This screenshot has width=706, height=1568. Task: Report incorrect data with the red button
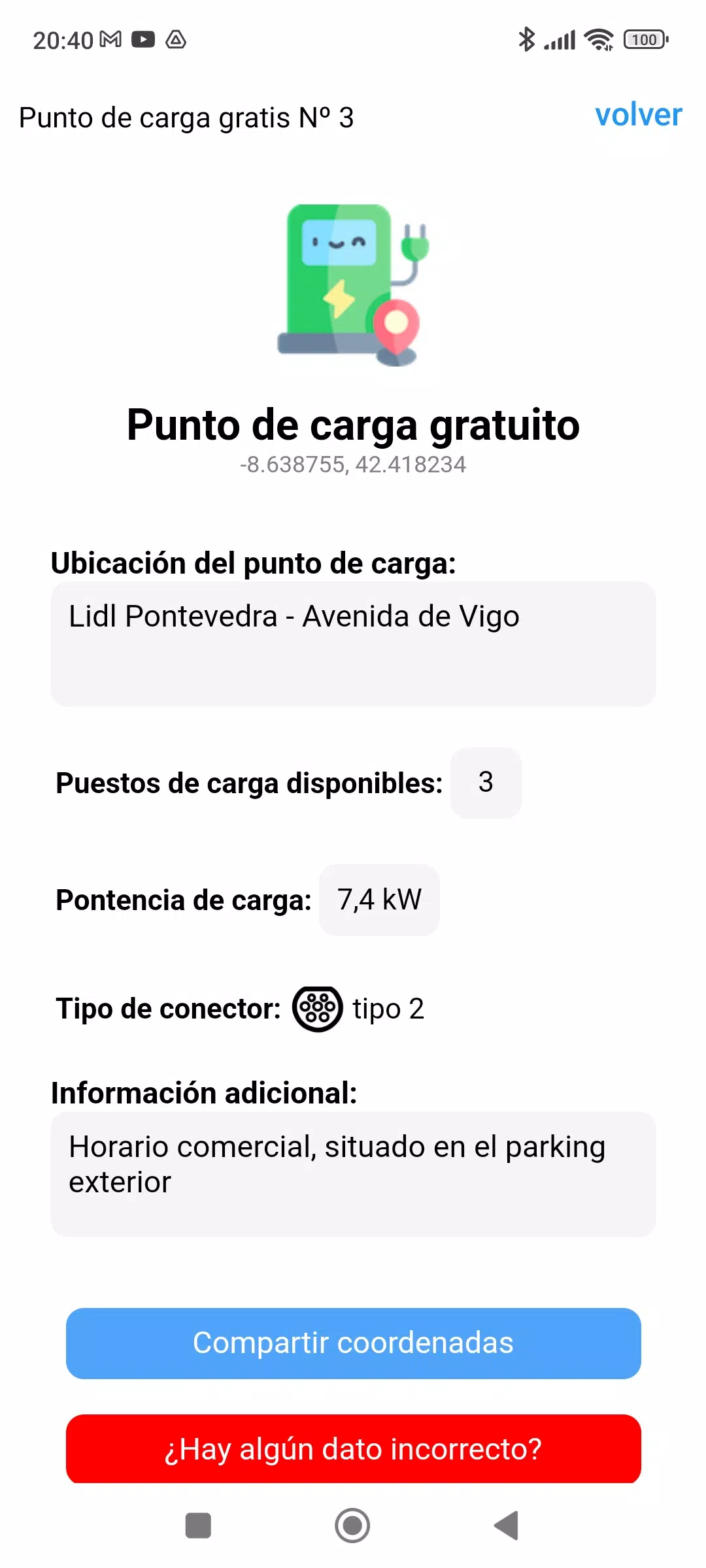click(x=353, y=1449)
